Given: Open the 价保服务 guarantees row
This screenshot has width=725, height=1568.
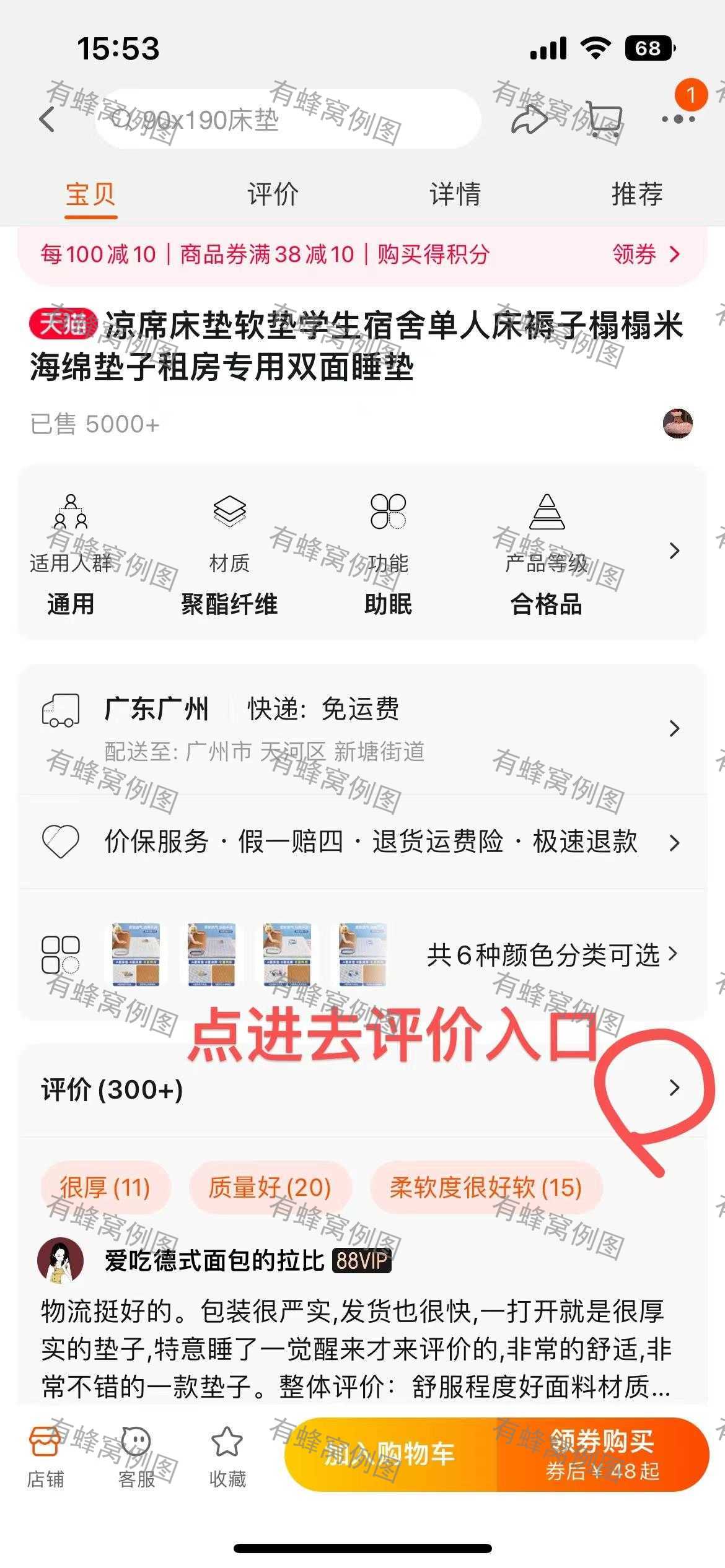Looking at the screenshot, I should point(362,842).
